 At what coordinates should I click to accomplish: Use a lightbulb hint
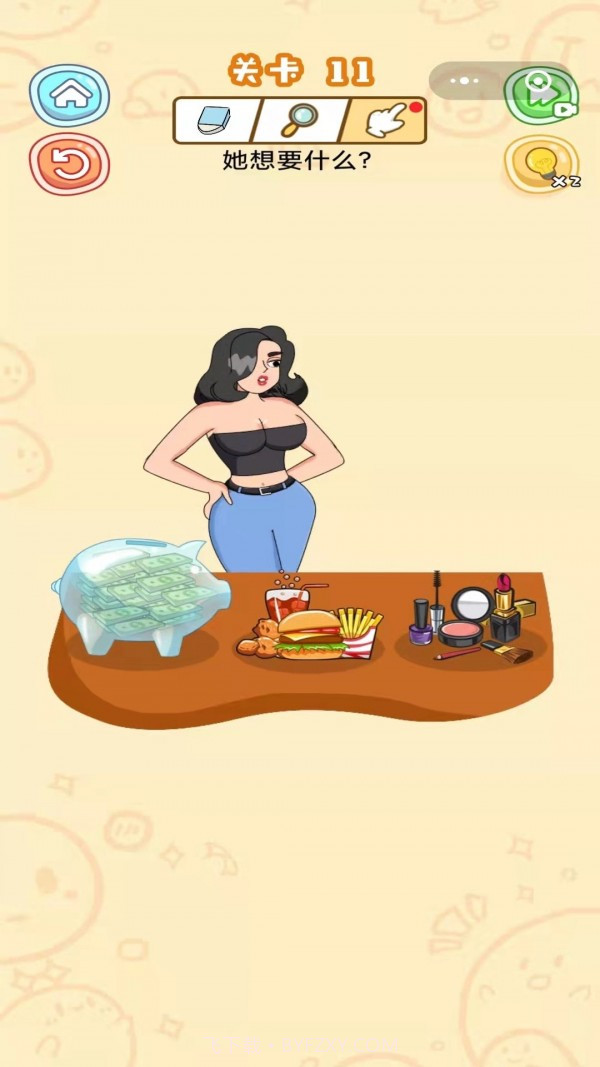click(539, 164)
